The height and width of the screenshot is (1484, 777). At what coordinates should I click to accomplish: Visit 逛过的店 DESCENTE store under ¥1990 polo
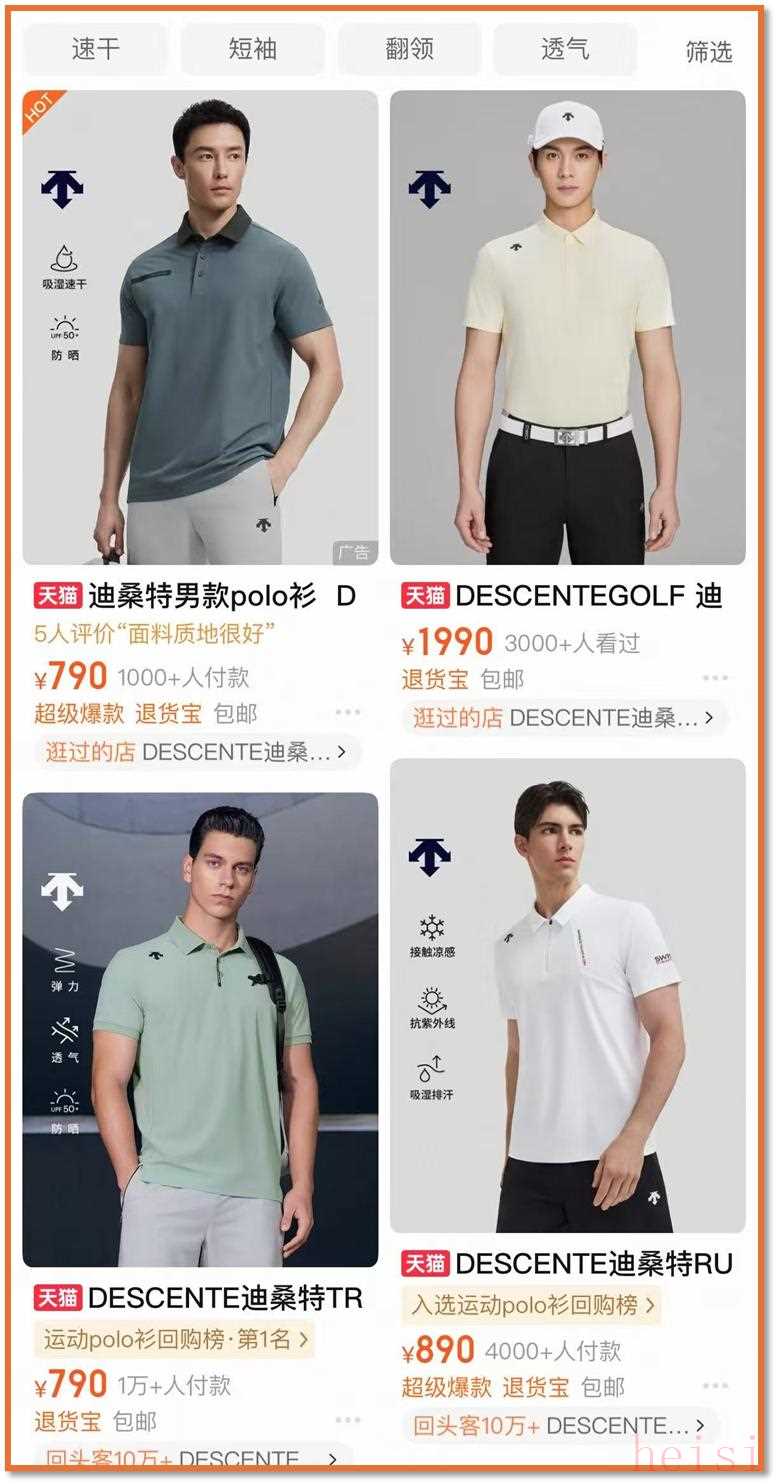click(563, 718)
